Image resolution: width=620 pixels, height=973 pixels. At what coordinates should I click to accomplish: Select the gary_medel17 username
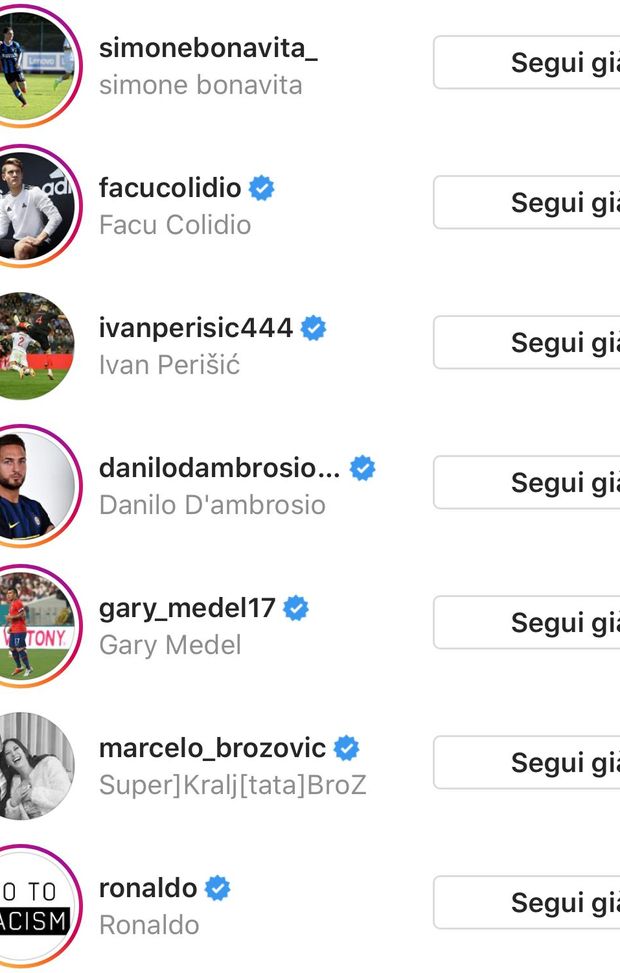(187, 608)
